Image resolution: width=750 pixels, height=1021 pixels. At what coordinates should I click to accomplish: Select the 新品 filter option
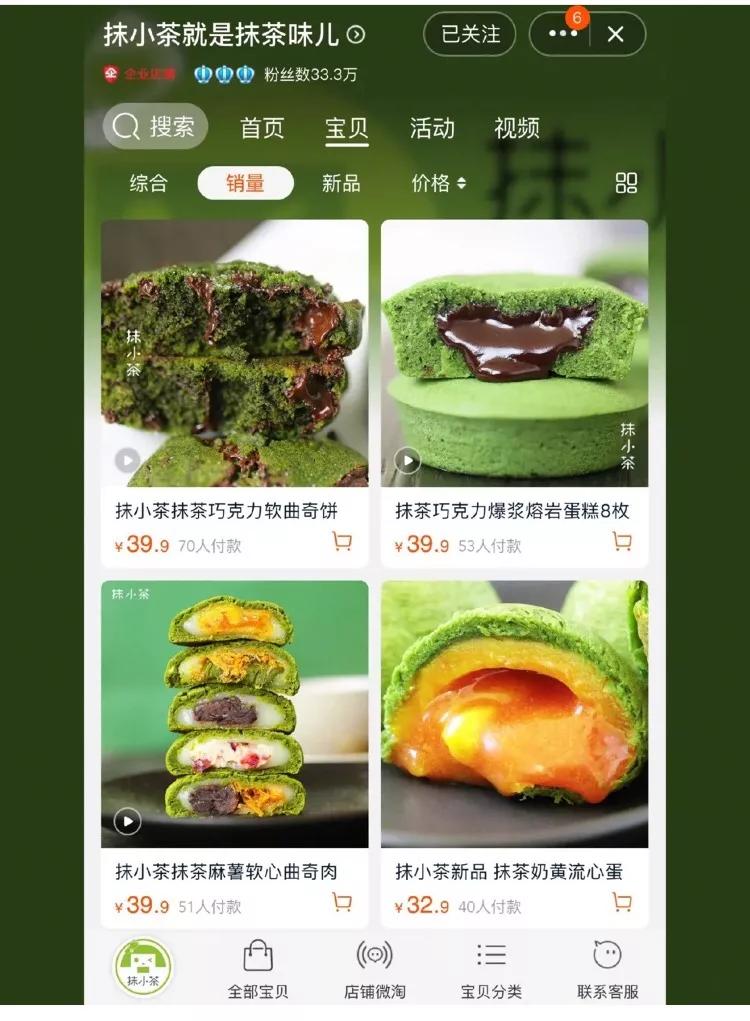(x=343, y=183)
